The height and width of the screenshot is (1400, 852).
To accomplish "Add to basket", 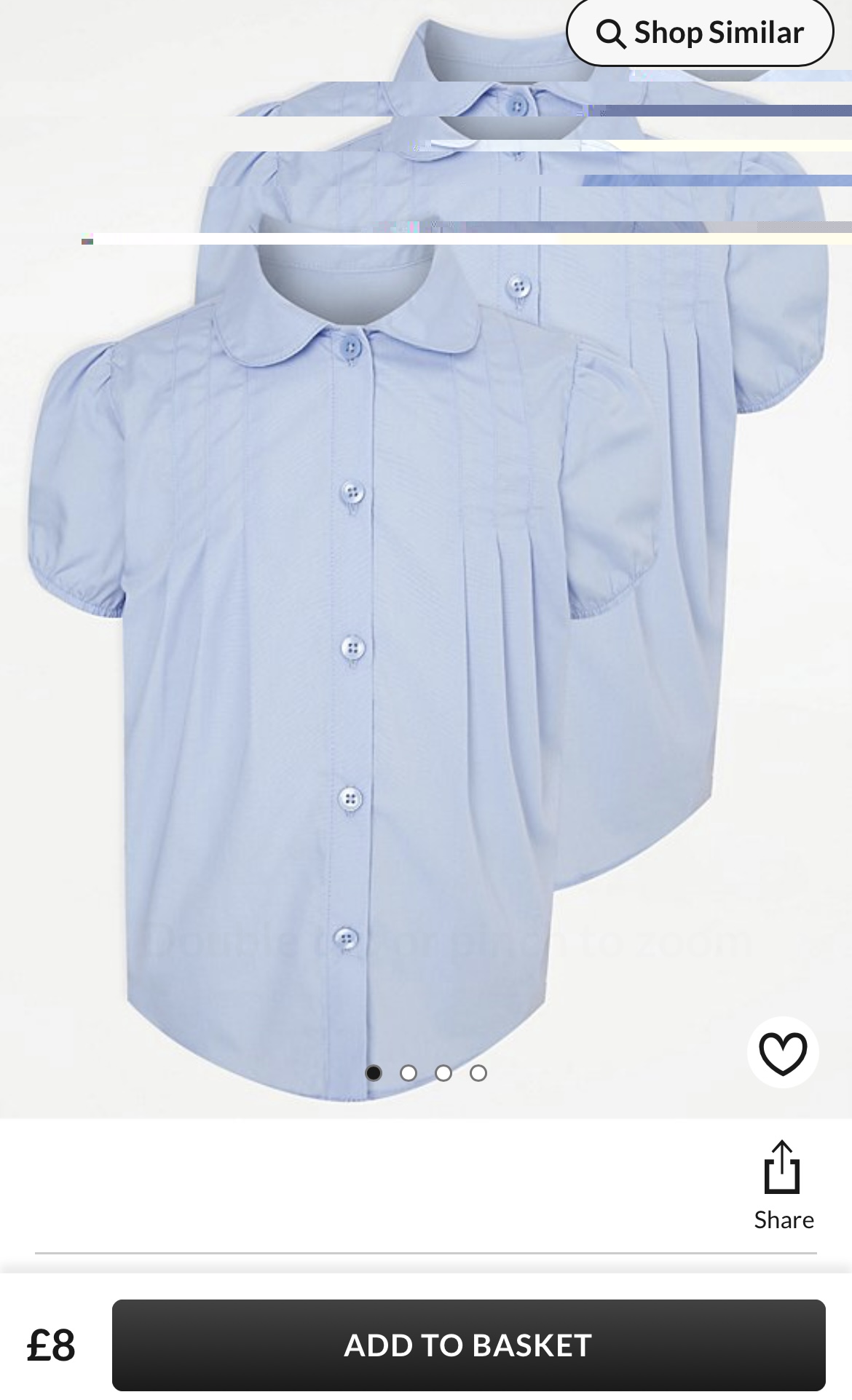I will click(468, 1345).
